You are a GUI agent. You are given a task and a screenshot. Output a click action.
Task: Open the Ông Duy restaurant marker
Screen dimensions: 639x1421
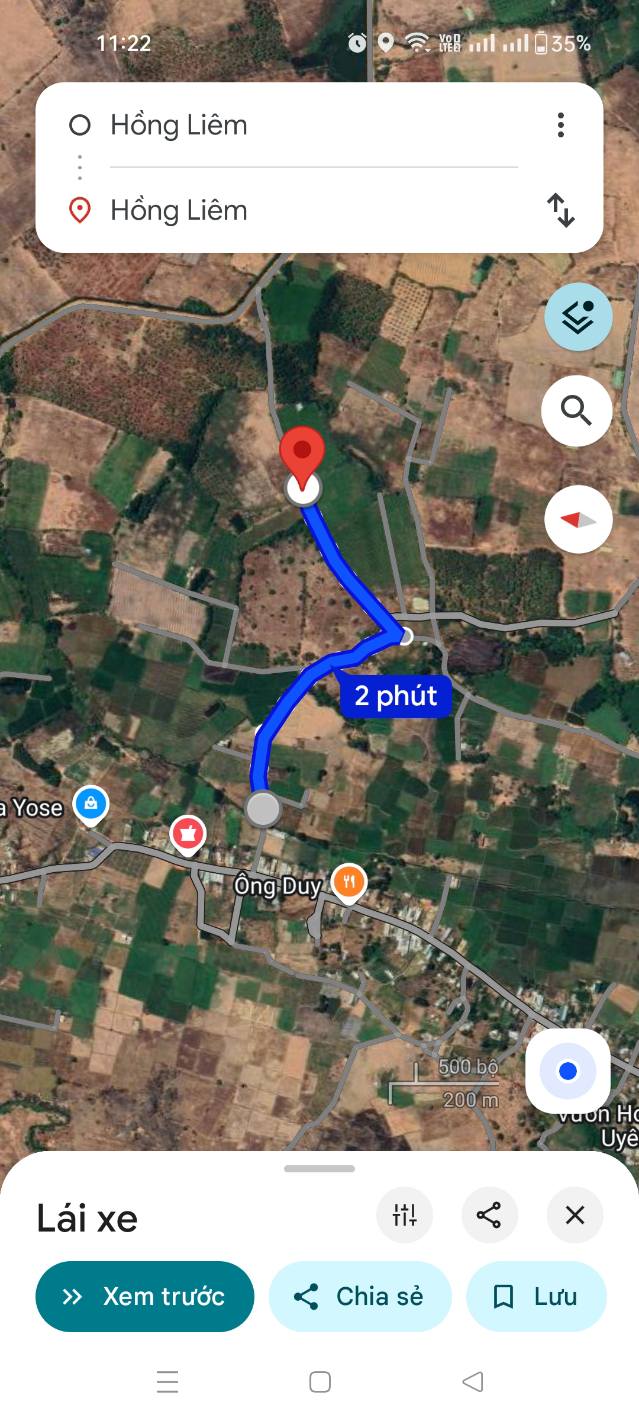[349, 882]
